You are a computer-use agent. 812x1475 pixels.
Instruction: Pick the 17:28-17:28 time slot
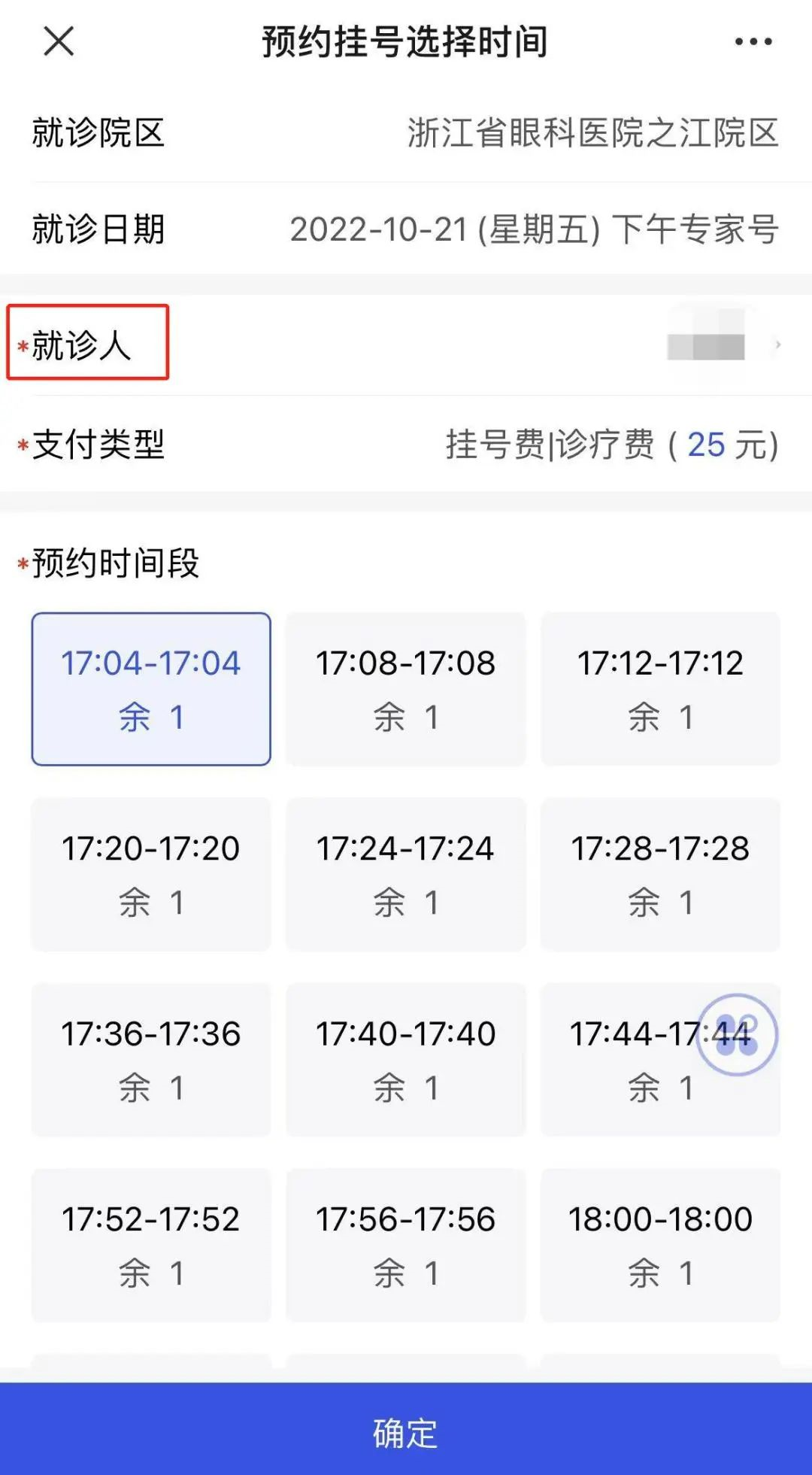click(660, 874)
